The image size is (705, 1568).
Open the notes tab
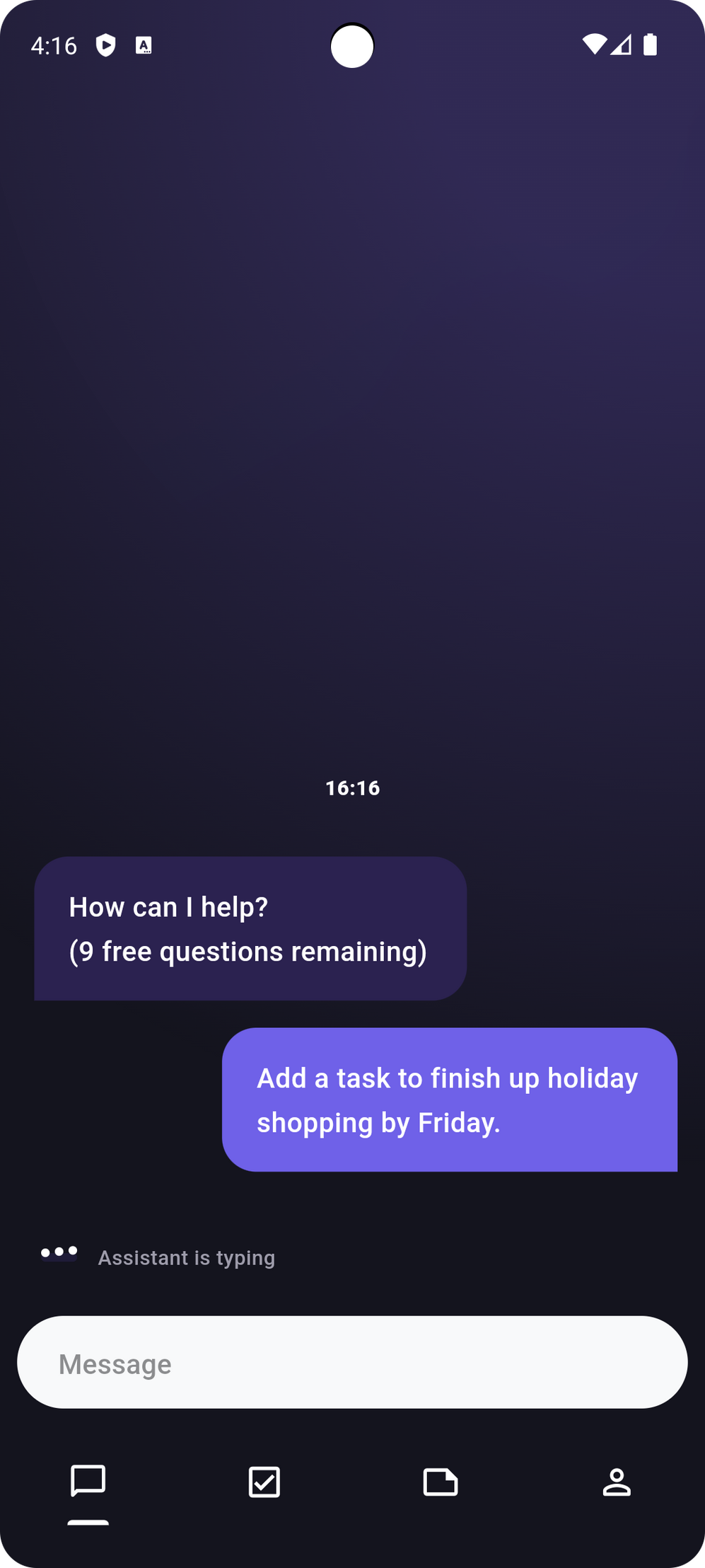pos(440,1482)
